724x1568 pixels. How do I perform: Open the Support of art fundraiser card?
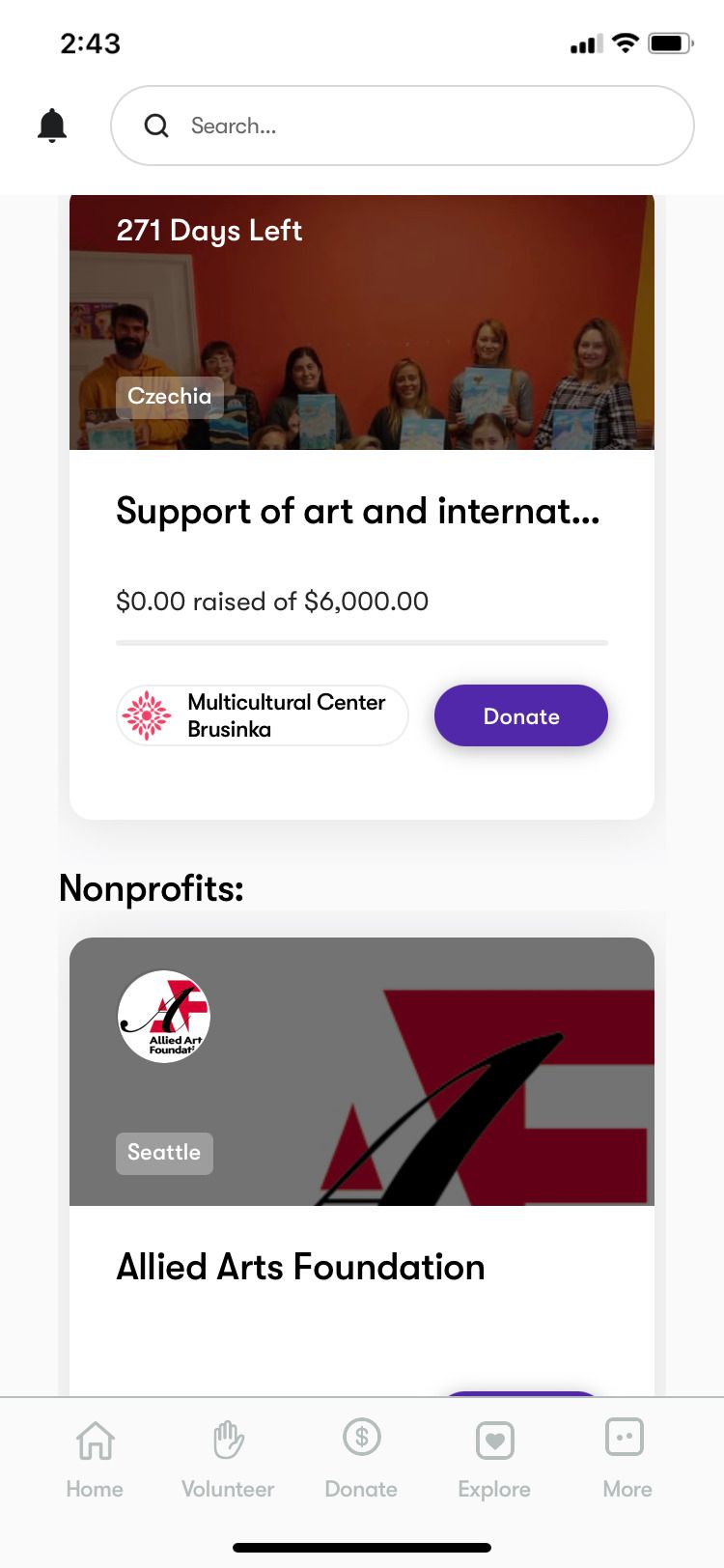[x=357, y=511]
